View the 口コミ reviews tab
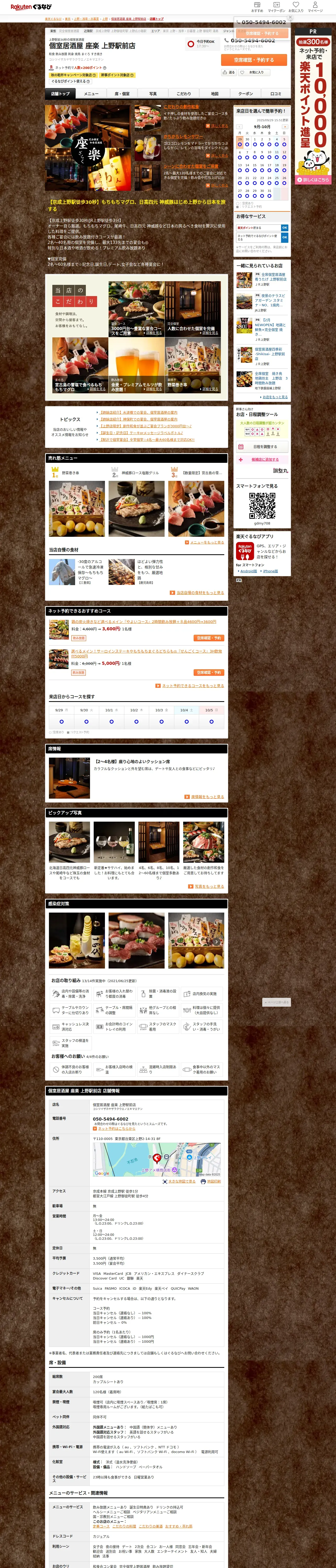Viewport: 336px width, 1568px height. (276, 94)
